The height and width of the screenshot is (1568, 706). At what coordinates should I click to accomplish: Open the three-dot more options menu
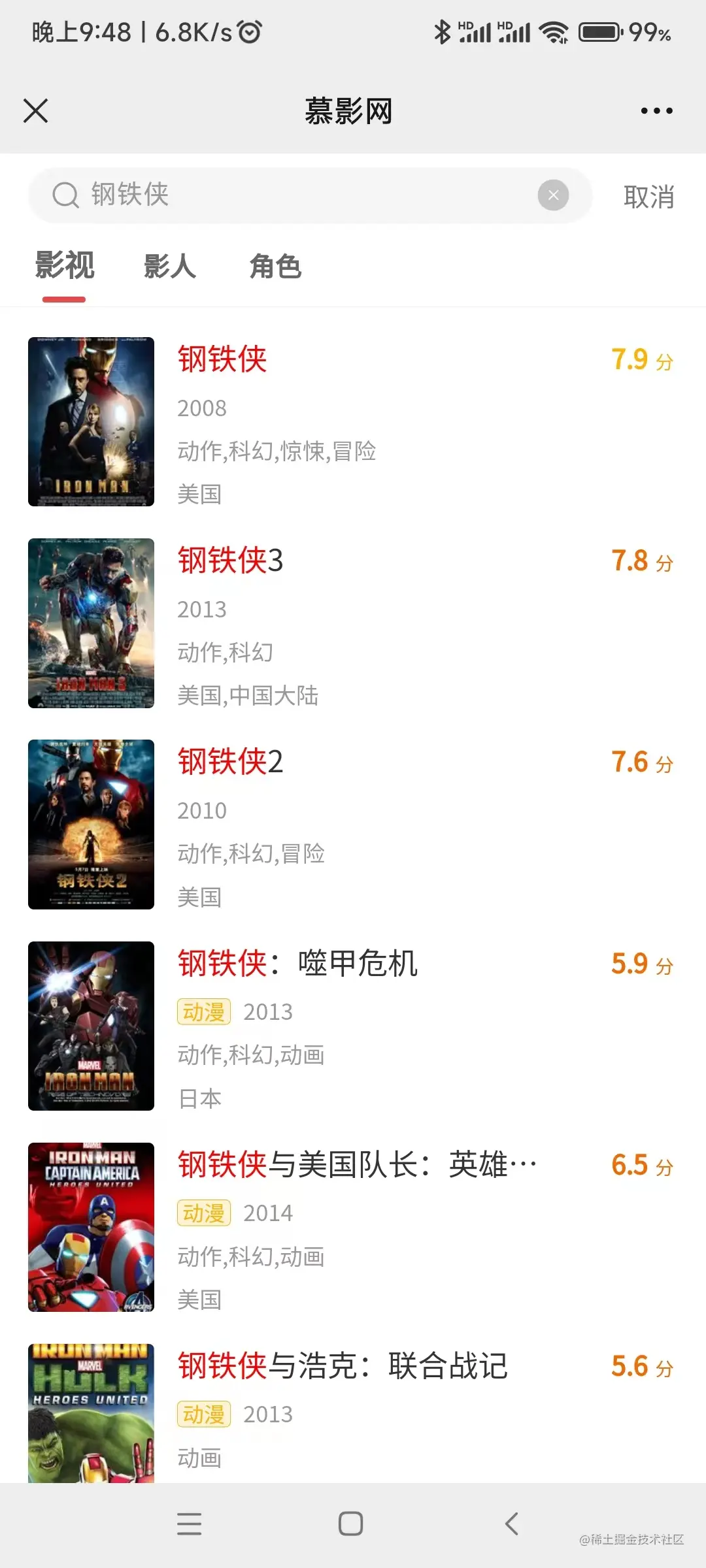(656, 110)
